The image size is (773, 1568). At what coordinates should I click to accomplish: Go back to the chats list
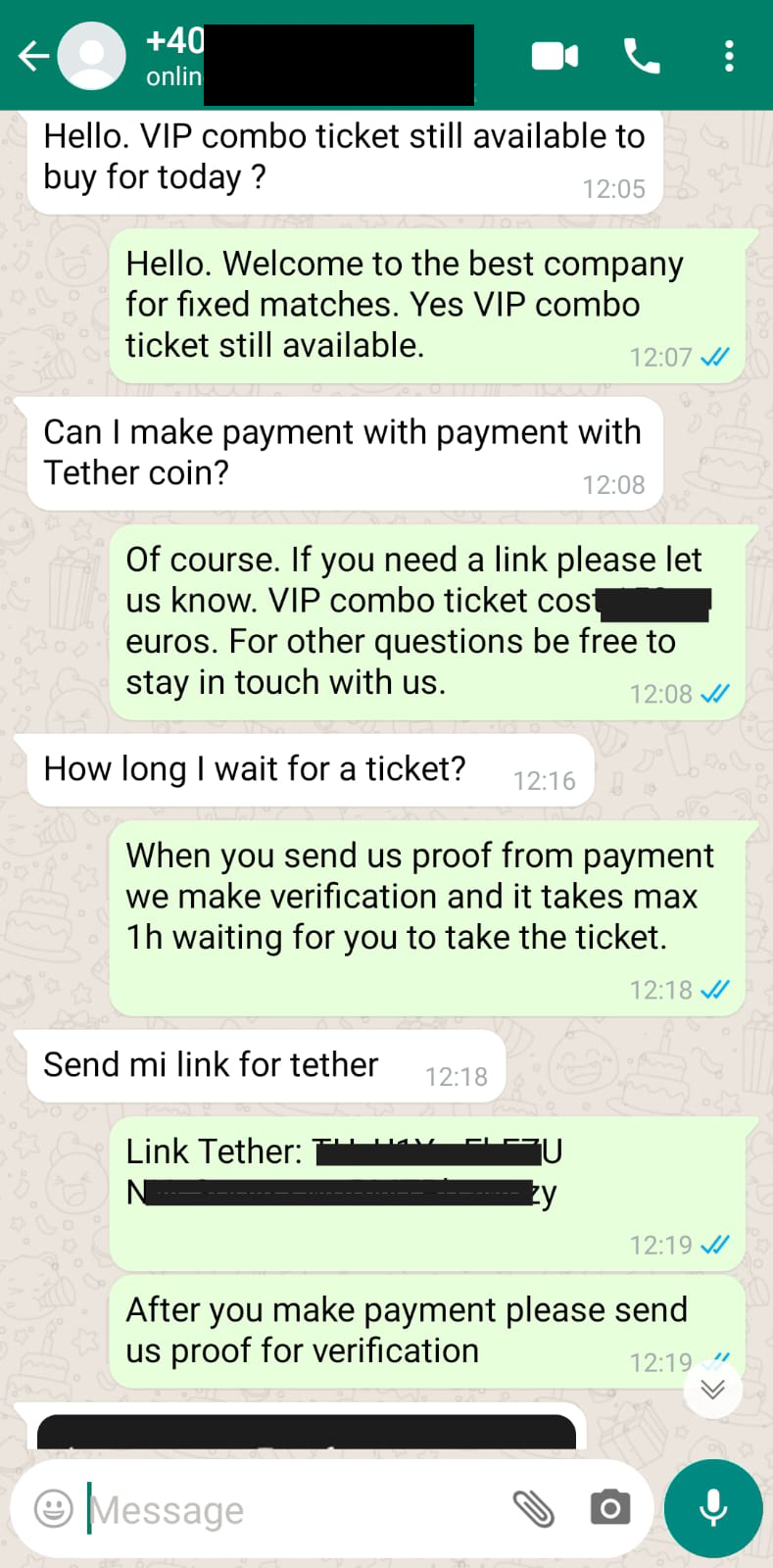[x=33, y=56]
